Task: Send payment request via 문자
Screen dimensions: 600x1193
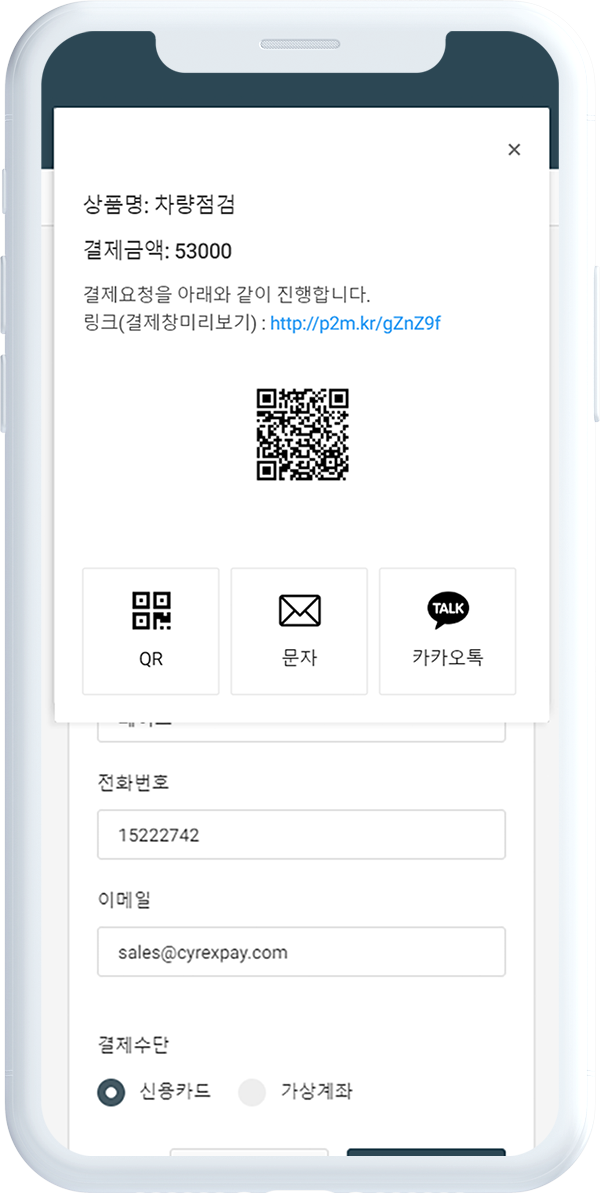Action: pos(299,631)
